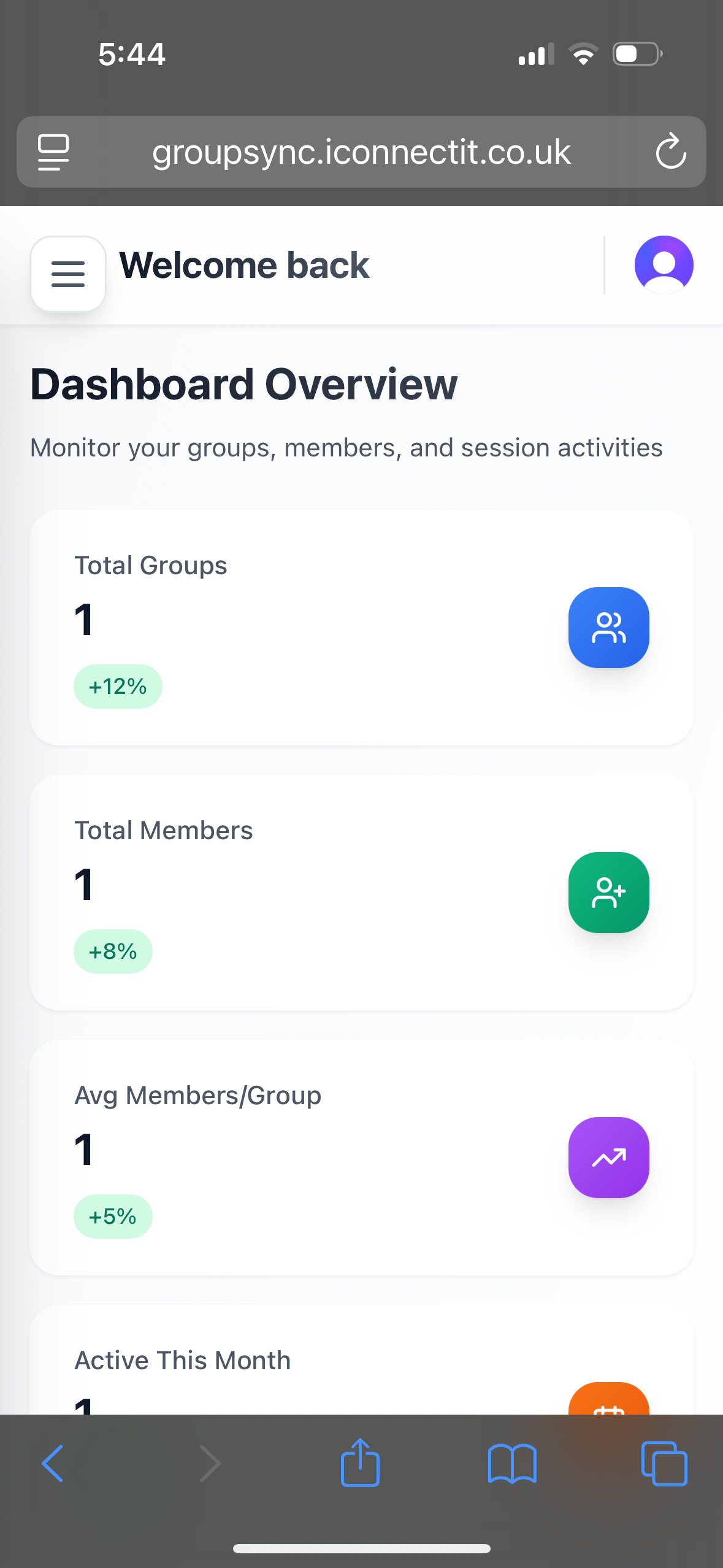Share this page from Safari
The height and width of the screenshot is (1568, 723).
point(360,1464)
